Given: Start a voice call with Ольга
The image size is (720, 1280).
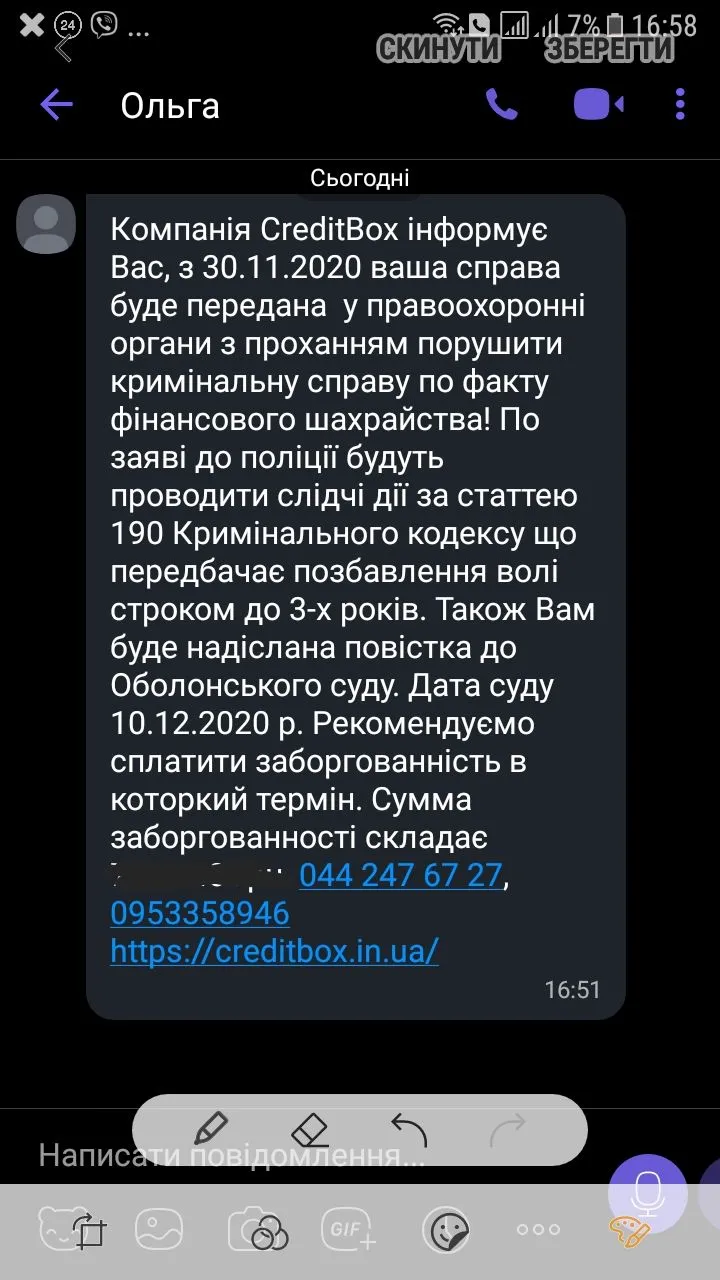Looking at the screenshot, I should pyautogui.click(x=501, y=104).
